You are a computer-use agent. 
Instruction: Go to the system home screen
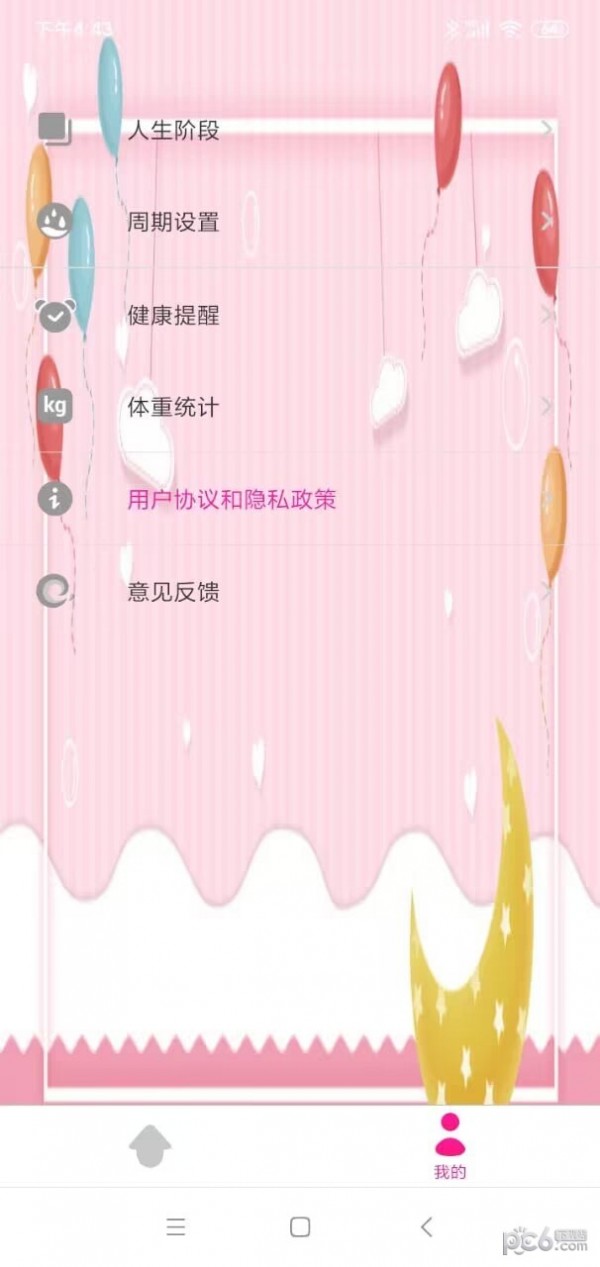tap(300, 1227)
